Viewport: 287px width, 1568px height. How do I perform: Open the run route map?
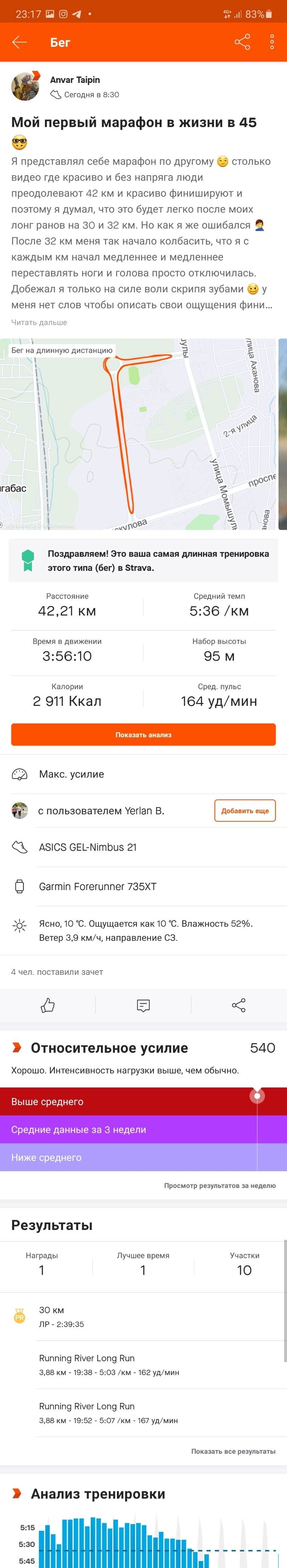(x=139, y=434)
